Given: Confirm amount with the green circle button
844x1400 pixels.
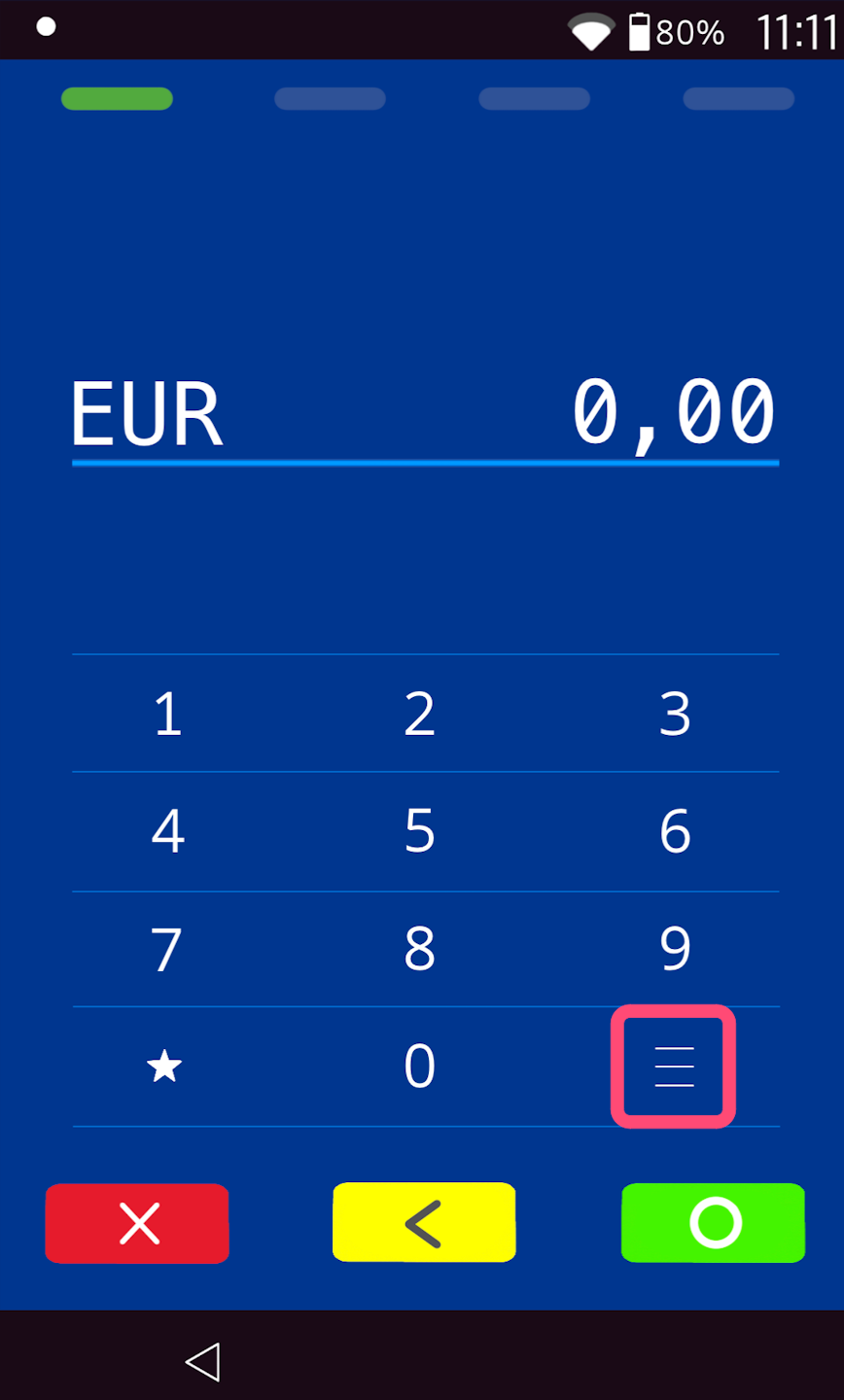Looking at the screenshot, I should point(713,1223).
